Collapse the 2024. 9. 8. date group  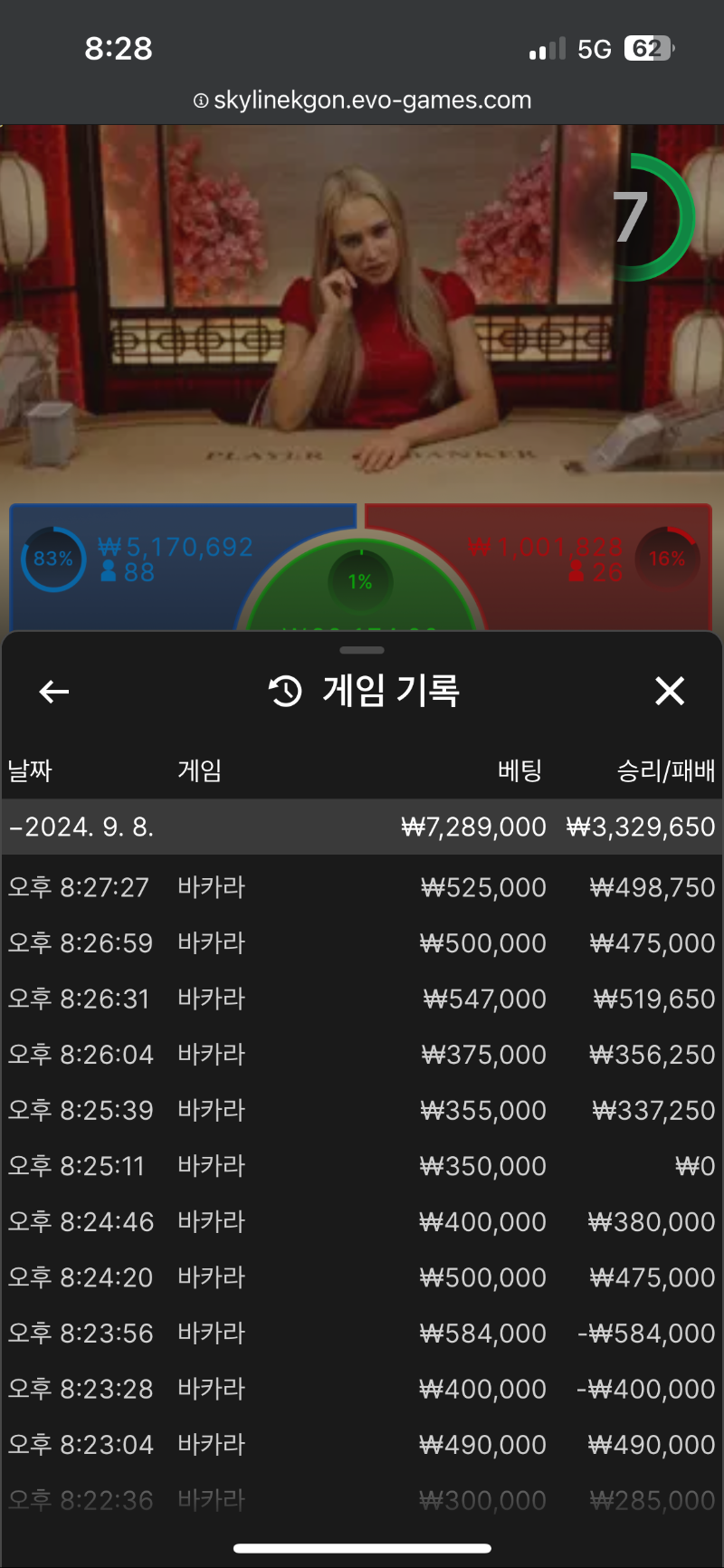click(x=81, y=827)
